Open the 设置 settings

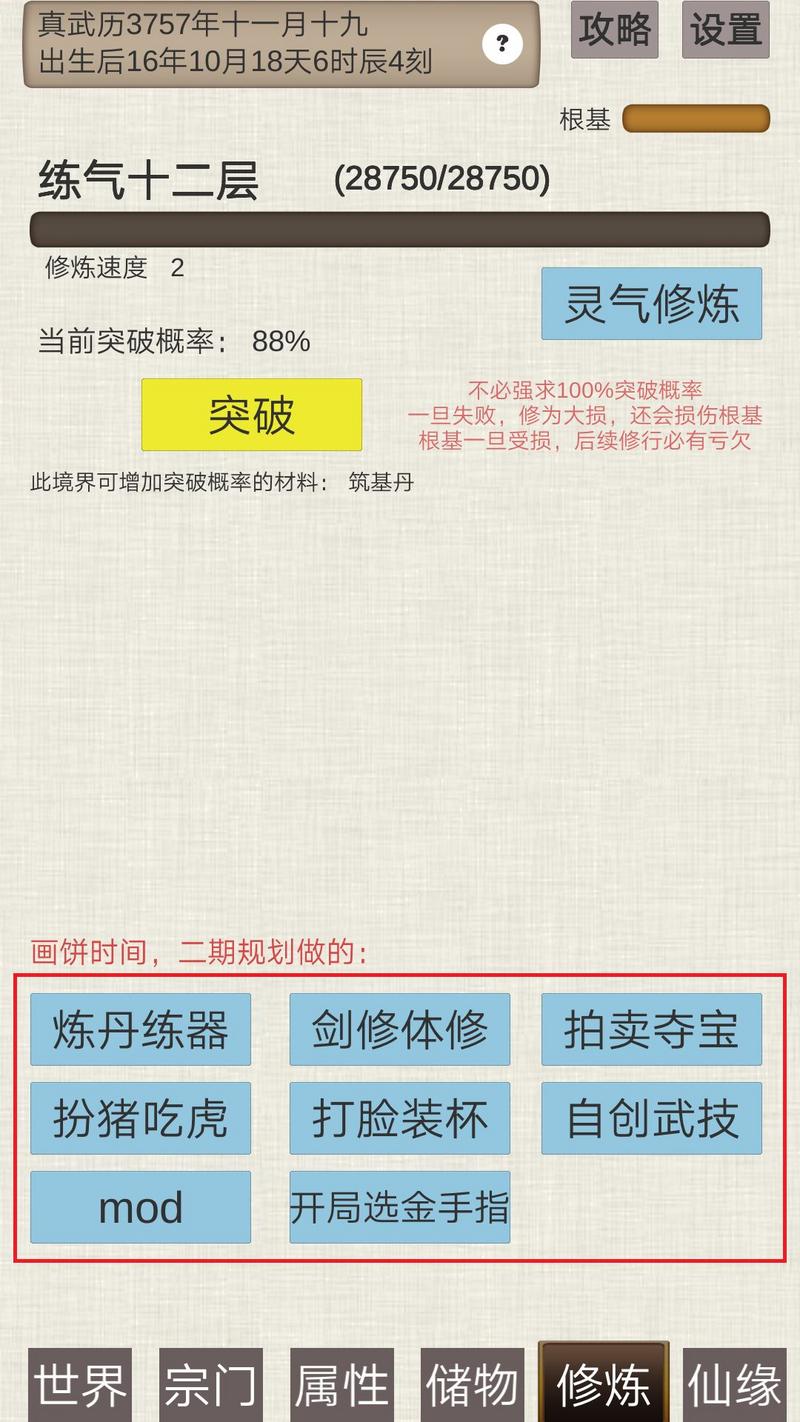click(x=726, y=30)
